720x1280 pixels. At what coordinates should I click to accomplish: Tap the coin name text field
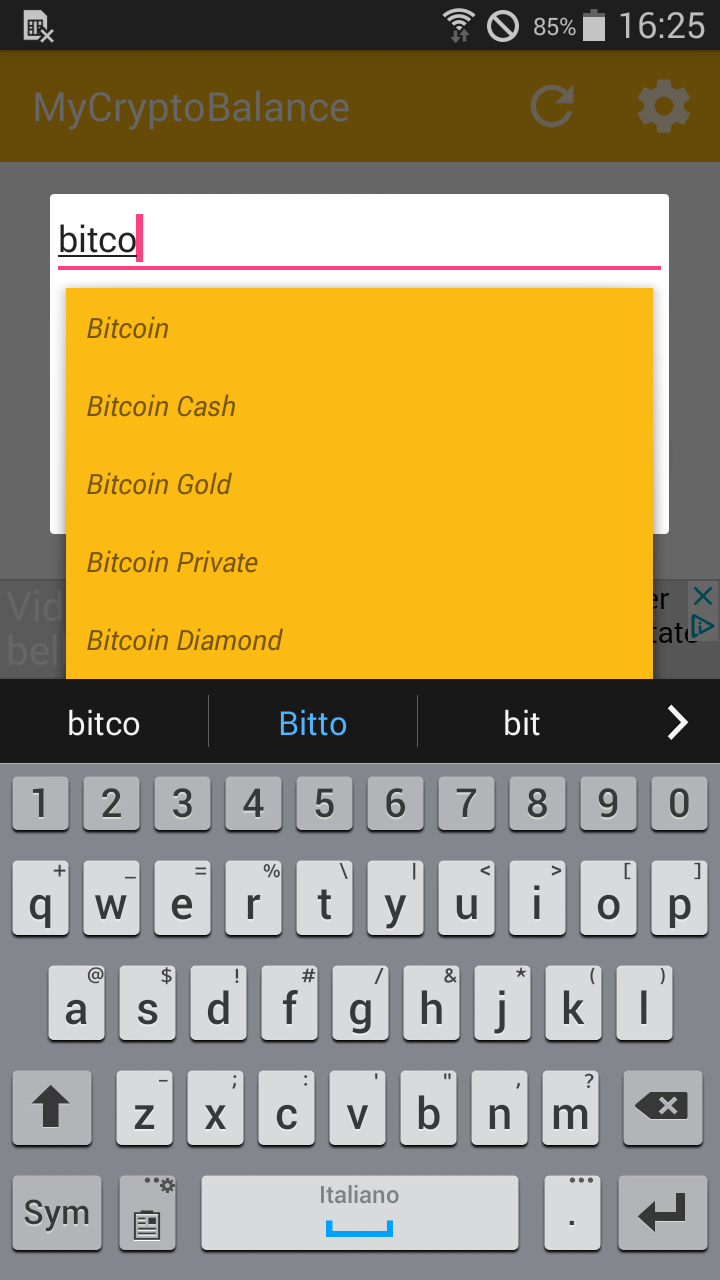tap(359, 240)
